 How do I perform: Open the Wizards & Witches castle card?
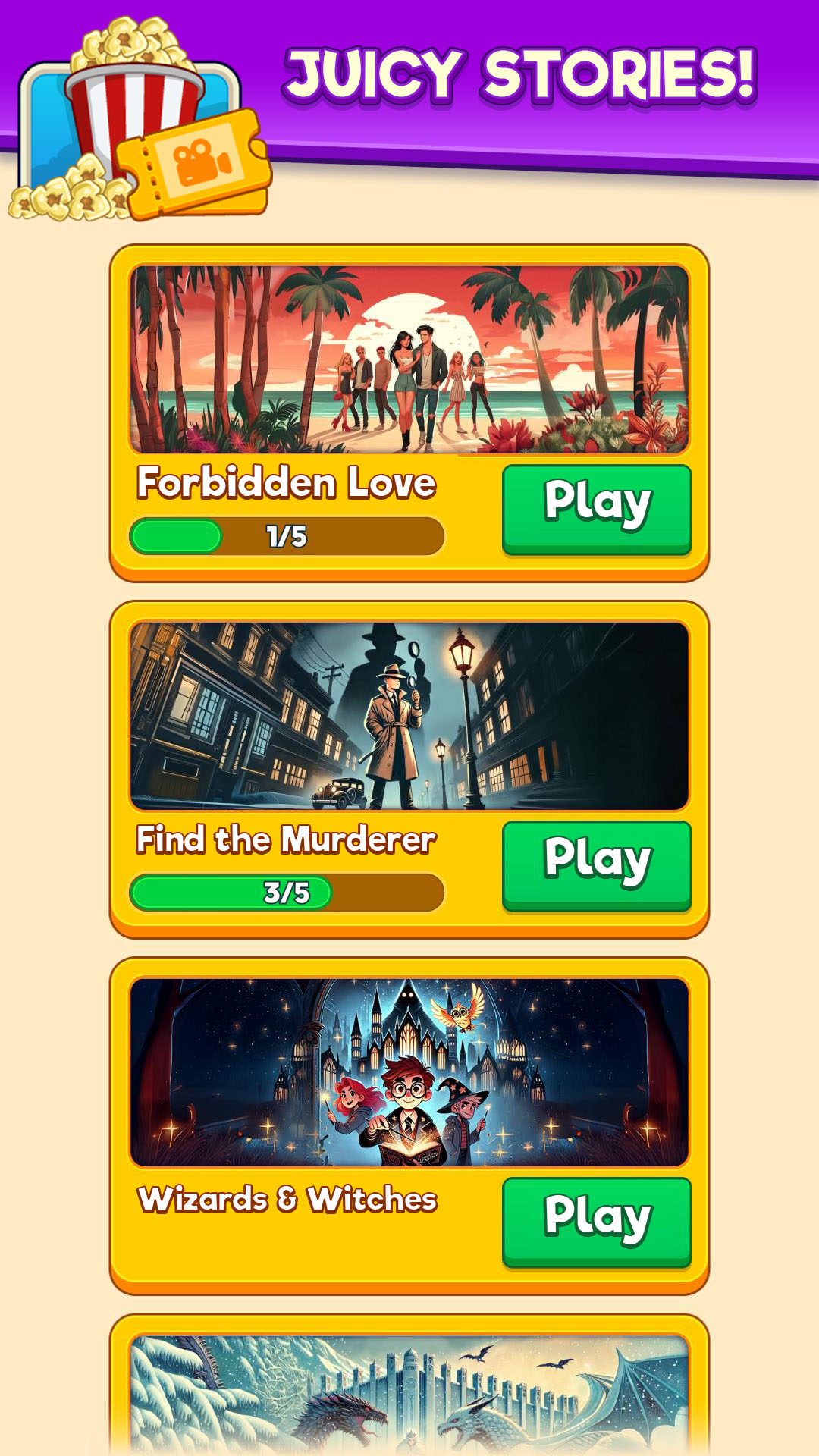pos(409,1072)
